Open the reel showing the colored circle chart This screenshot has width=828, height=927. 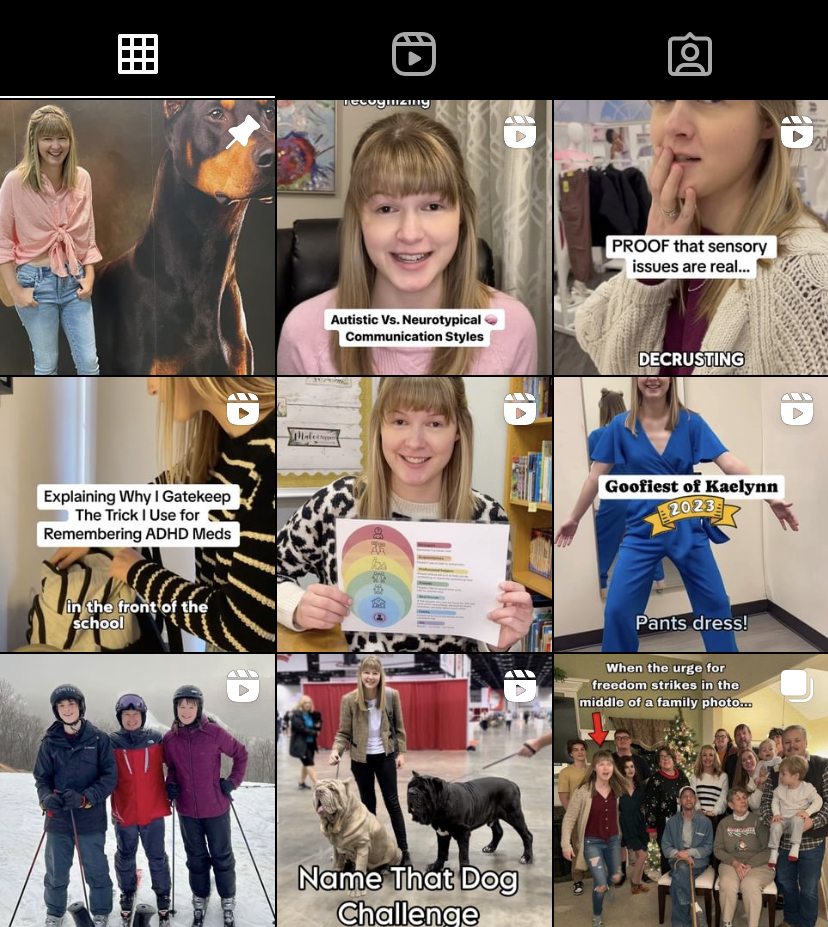point(414,514)
